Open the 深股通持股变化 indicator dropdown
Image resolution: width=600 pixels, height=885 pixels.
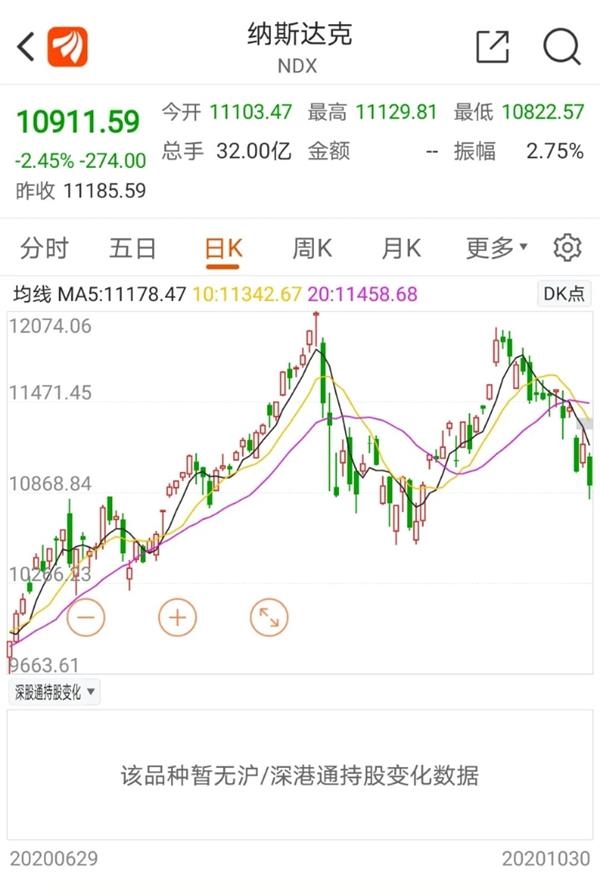(x=54, y=692)
